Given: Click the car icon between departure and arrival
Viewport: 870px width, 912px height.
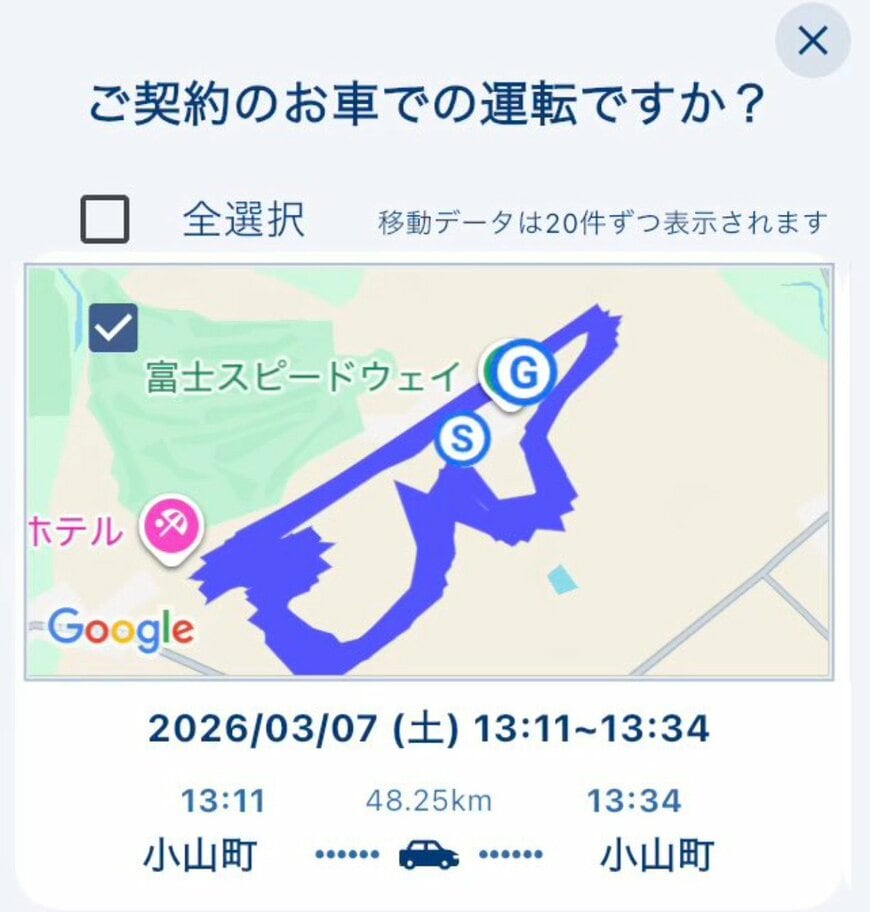Looking at the screenshot, I should click(430, 856).
